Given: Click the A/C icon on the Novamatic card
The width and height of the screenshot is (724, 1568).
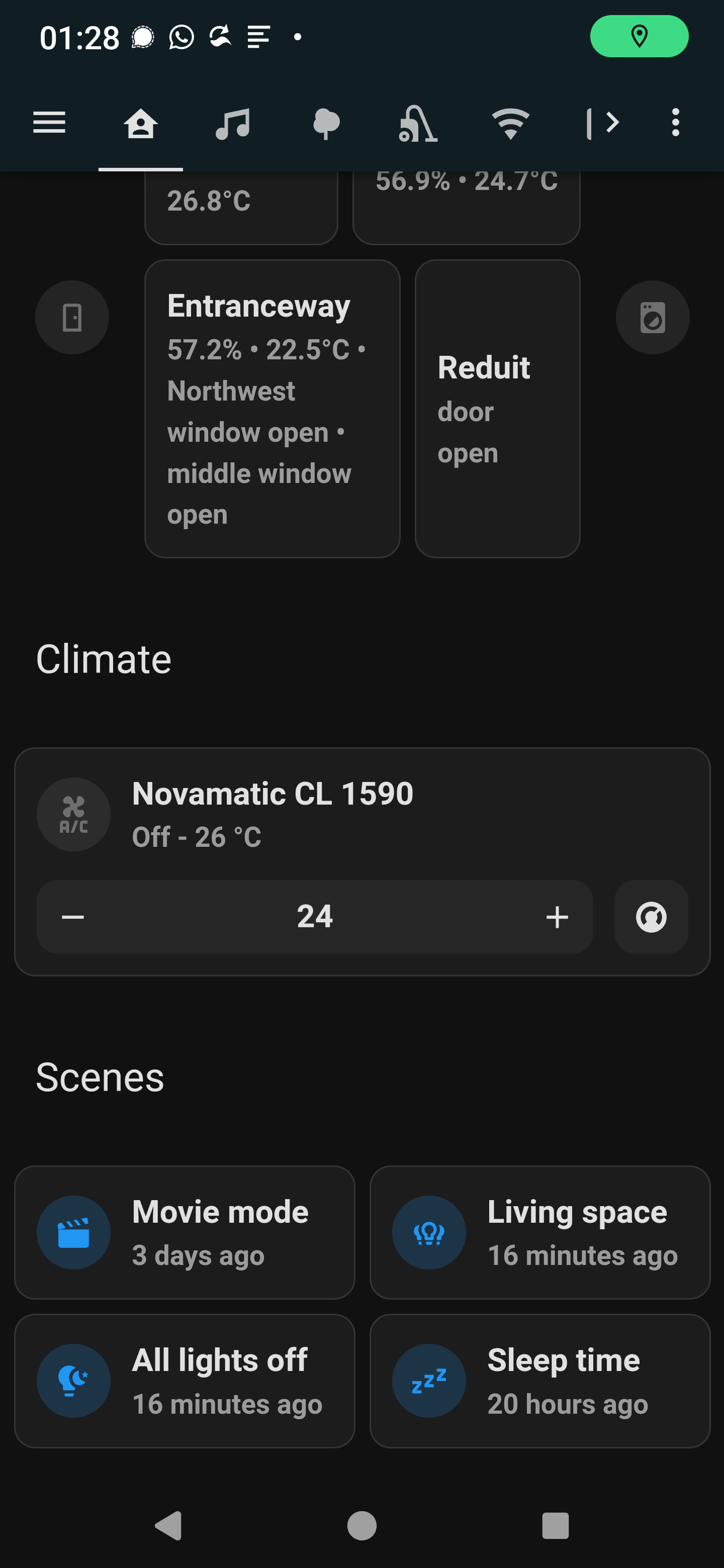Looking at the screenshot, I should tap(73, 815).
